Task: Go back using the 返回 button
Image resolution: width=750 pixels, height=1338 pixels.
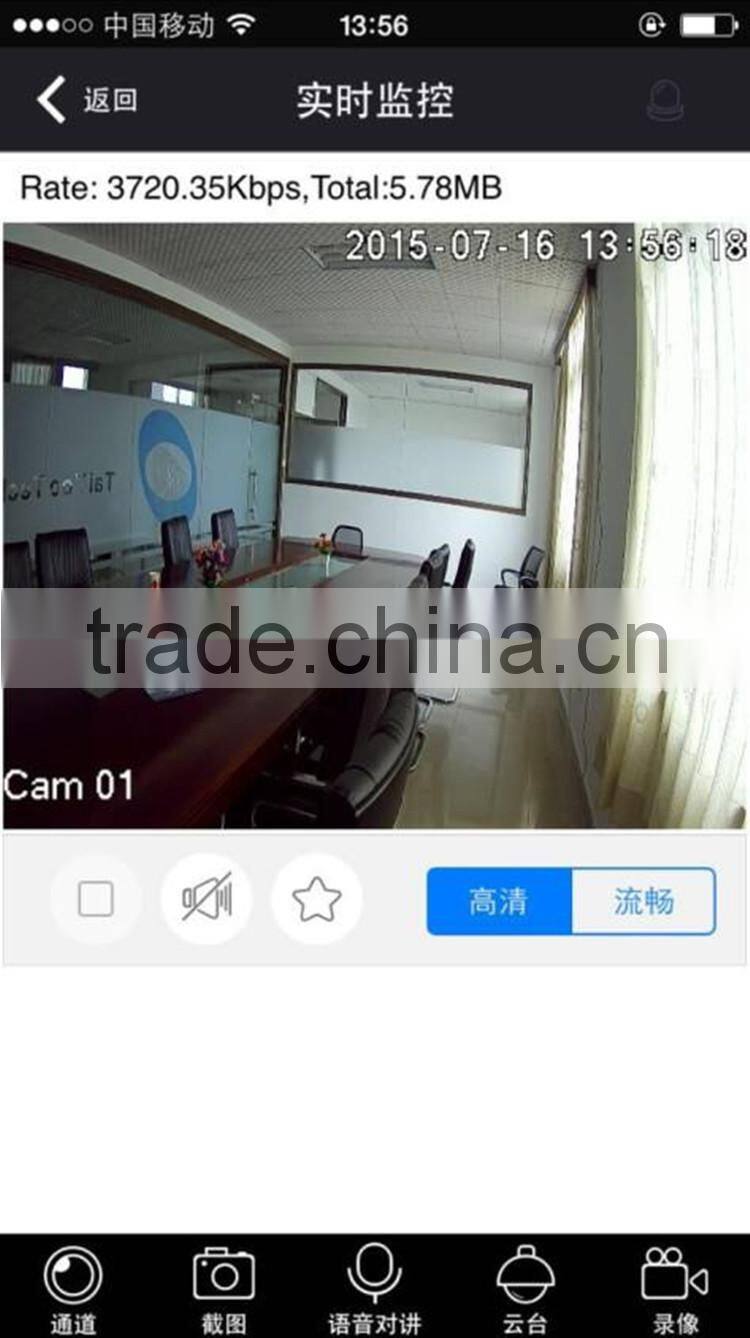Action: click(x=87, y=100)
